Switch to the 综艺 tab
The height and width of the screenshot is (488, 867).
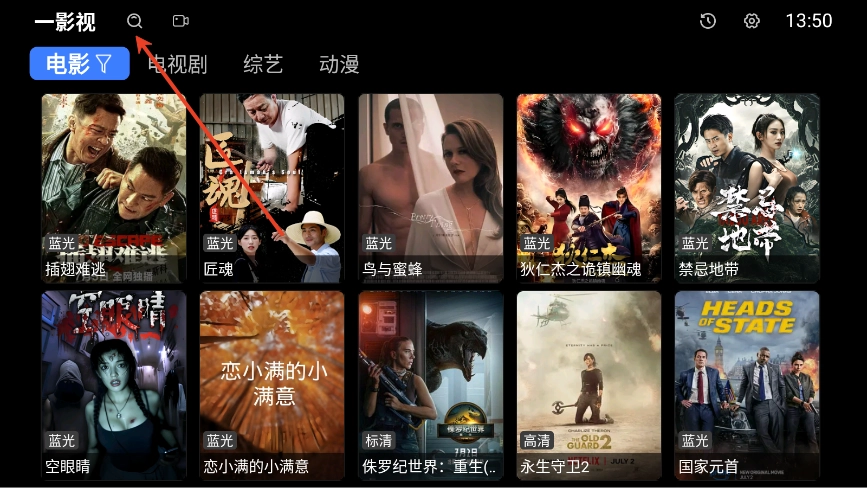pos(263,65)
